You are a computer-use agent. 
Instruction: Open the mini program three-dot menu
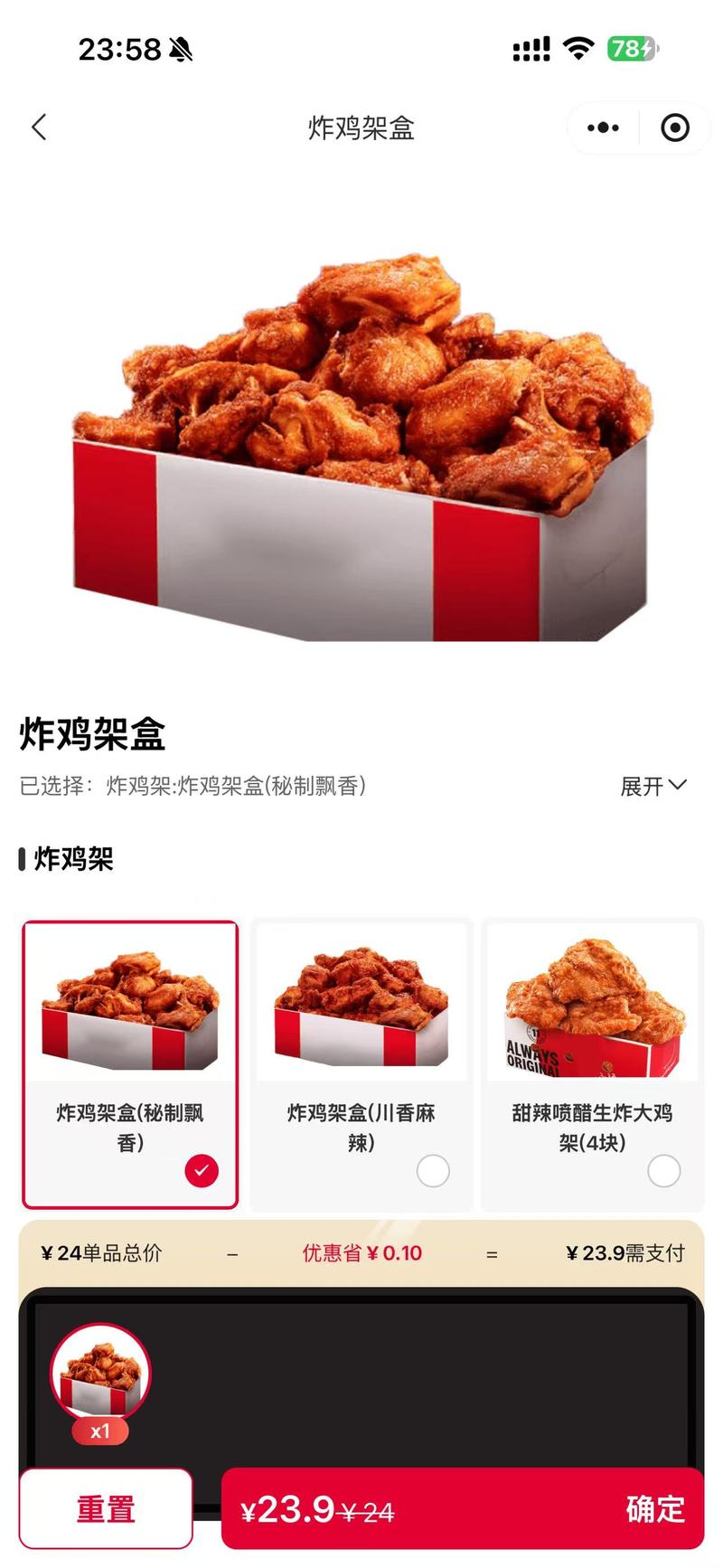point(603,128)
